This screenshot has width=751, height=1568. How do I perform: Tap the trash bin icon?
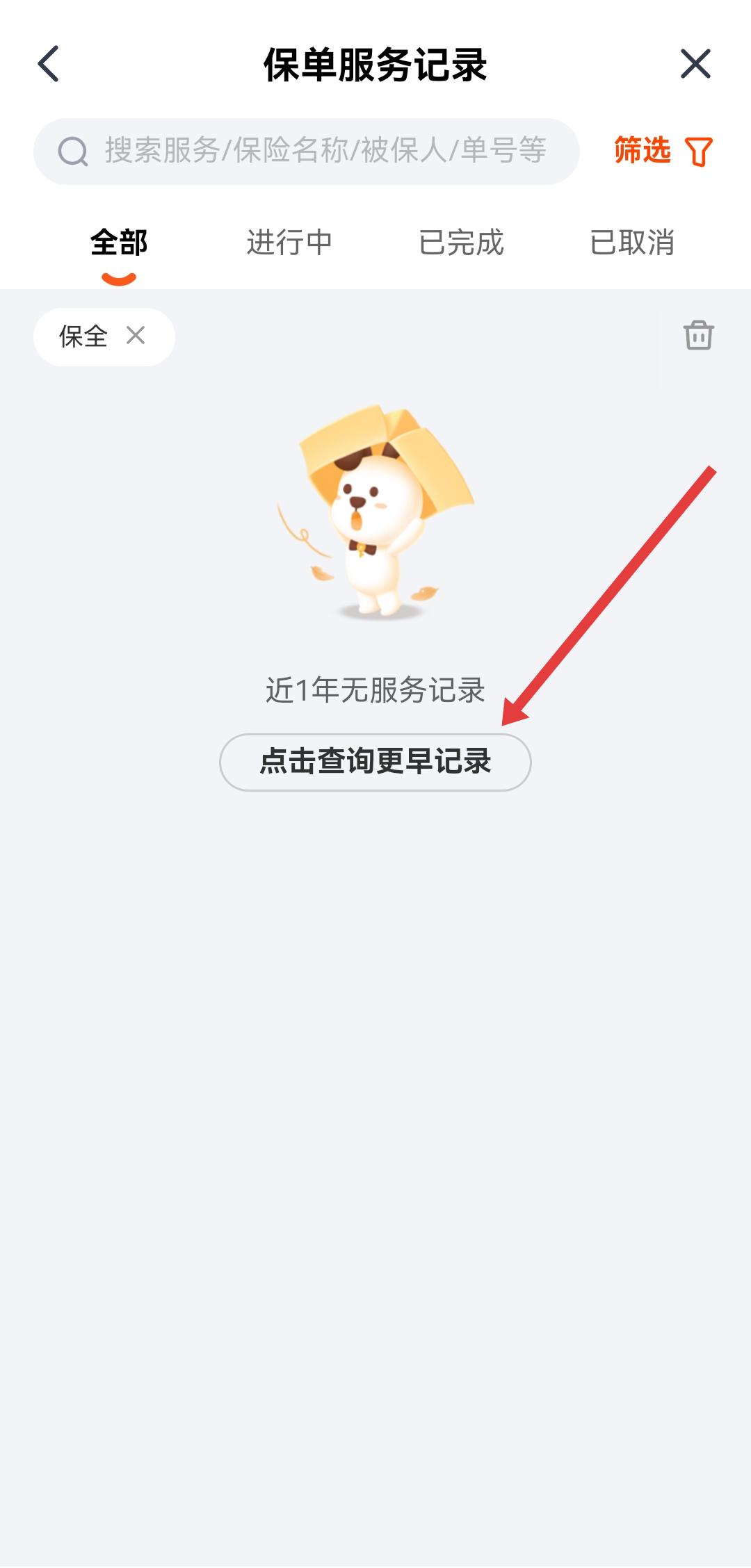[698, 336]
